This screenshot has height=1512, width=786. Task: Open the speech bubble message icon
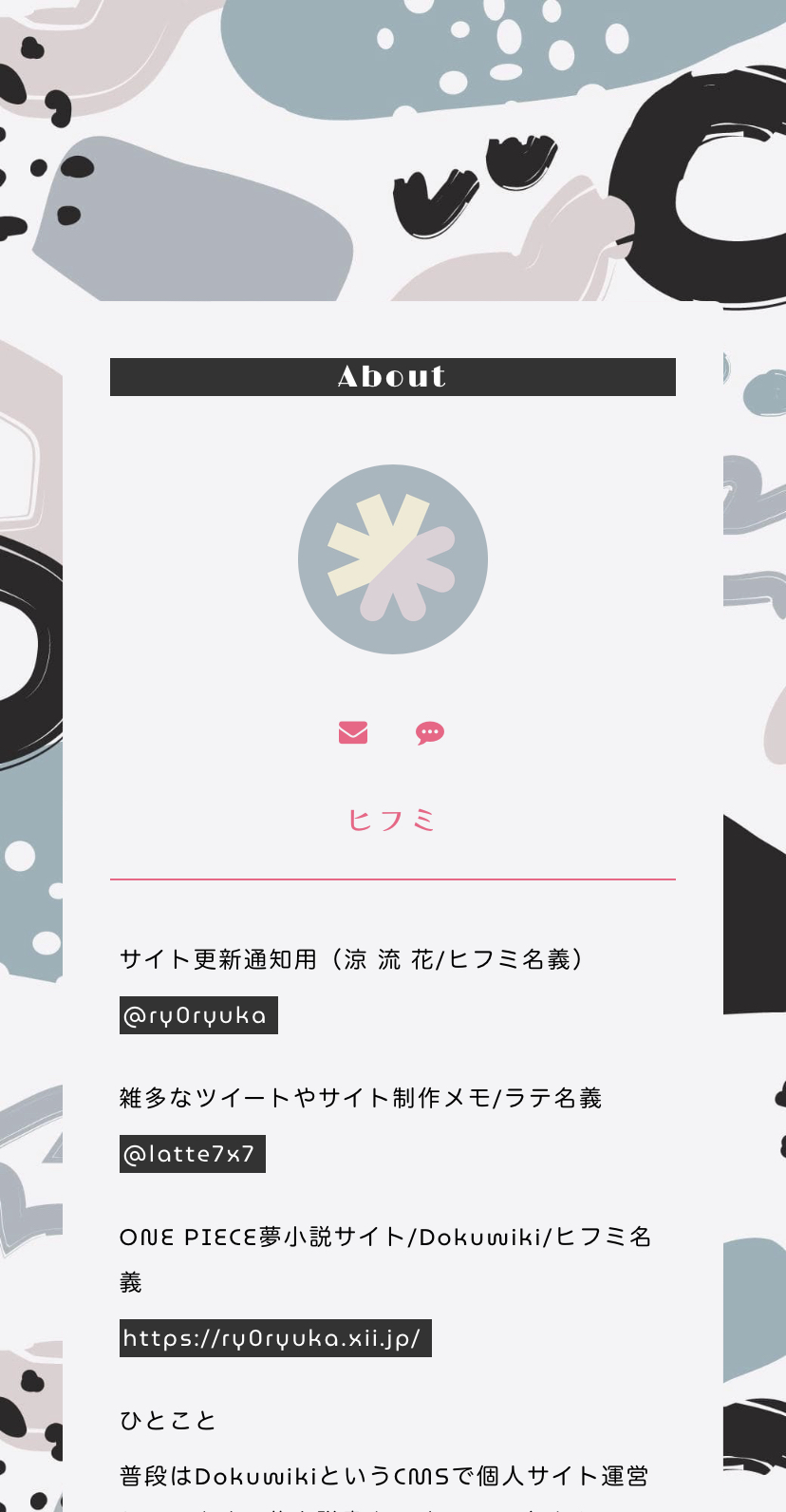[430, 732]
